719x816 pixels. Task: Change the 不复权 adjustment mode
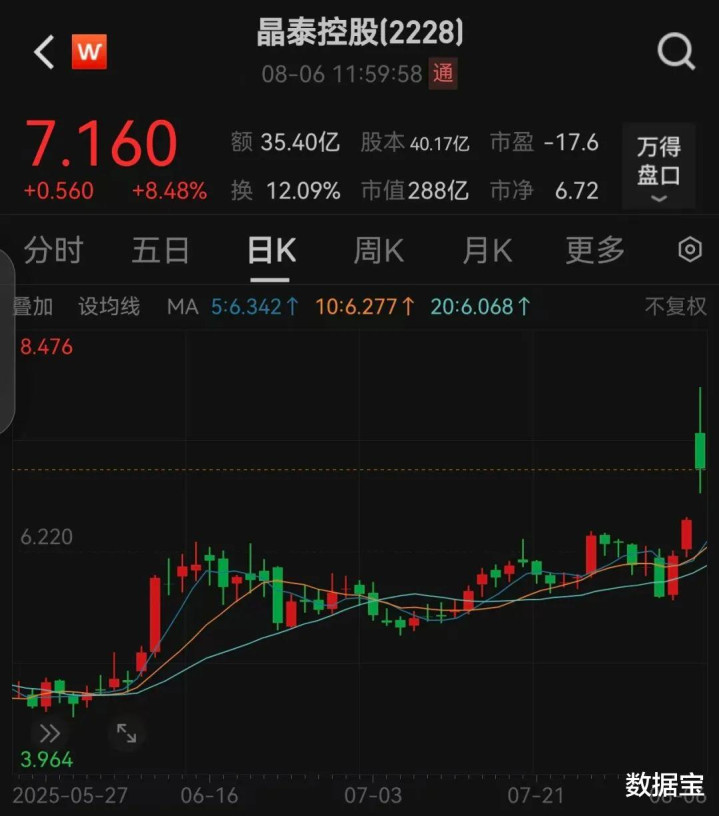point(675,306)
